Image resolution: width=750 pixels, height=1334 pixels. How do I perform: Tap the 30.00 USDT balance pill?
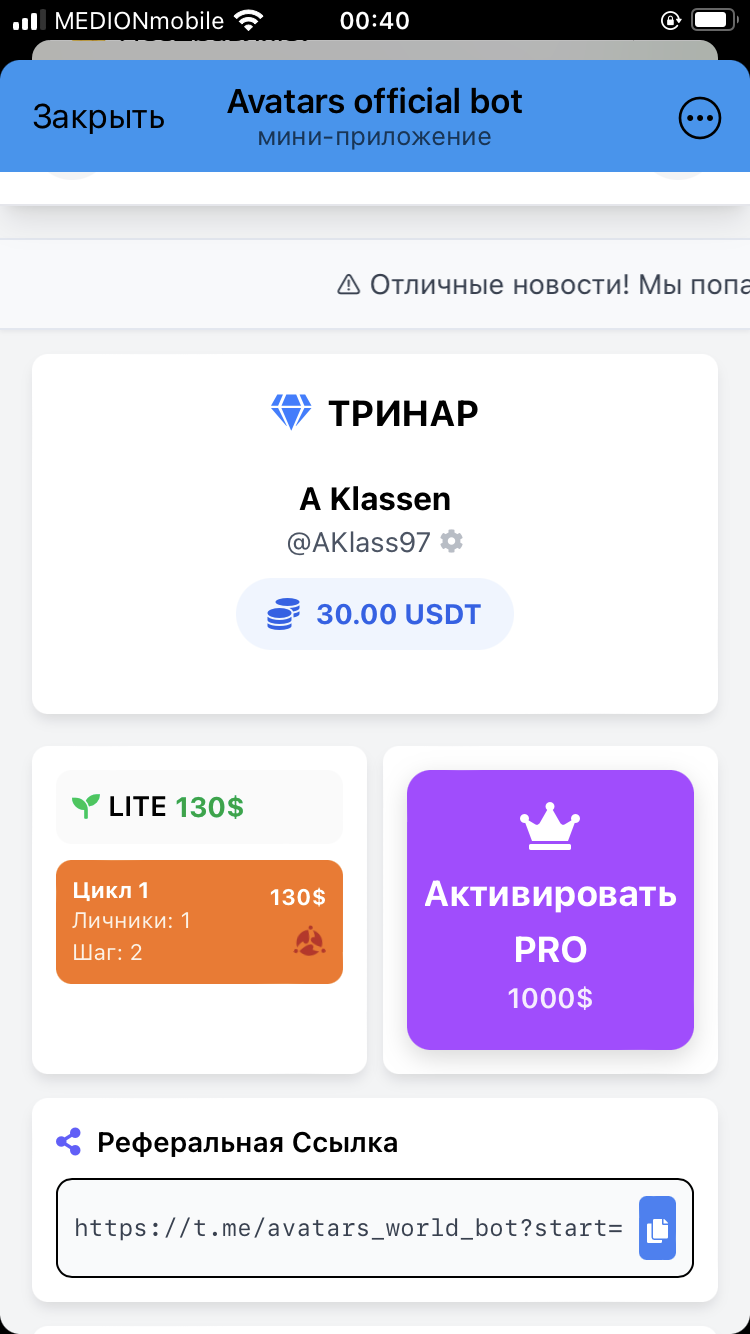coord(375,614)
